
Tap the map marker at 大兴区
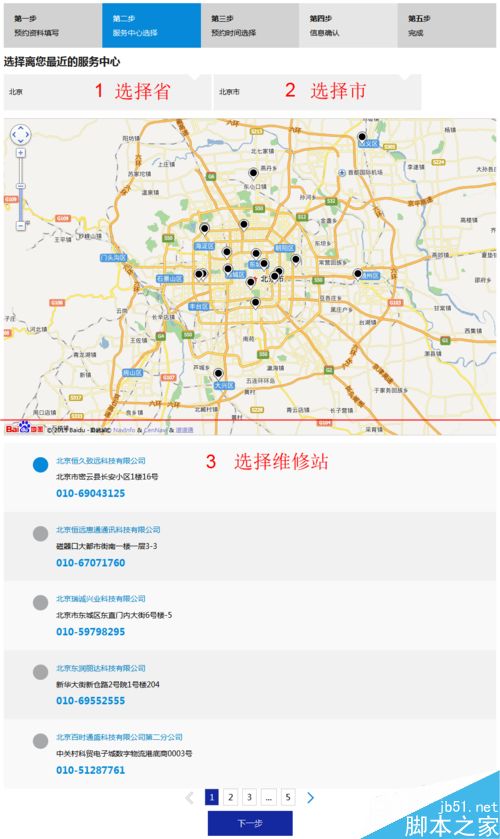(x=218, y=374)
